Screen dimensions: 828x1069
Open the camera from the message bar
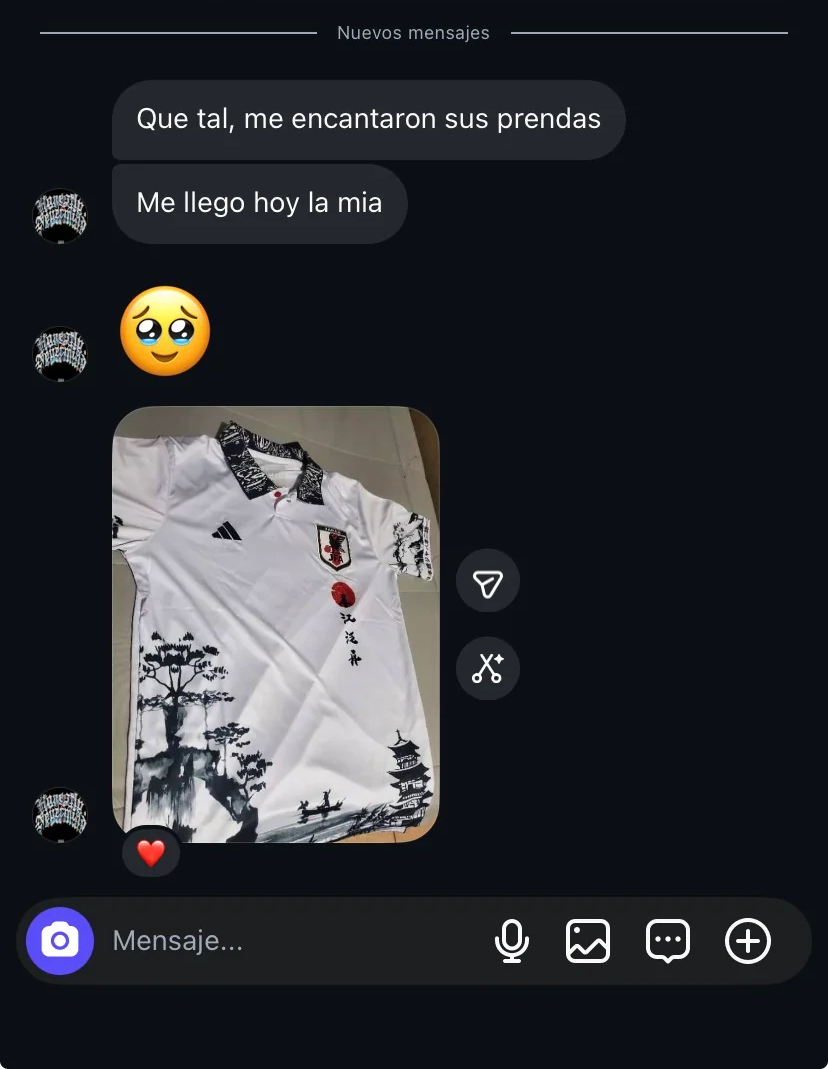pos(60,941)
